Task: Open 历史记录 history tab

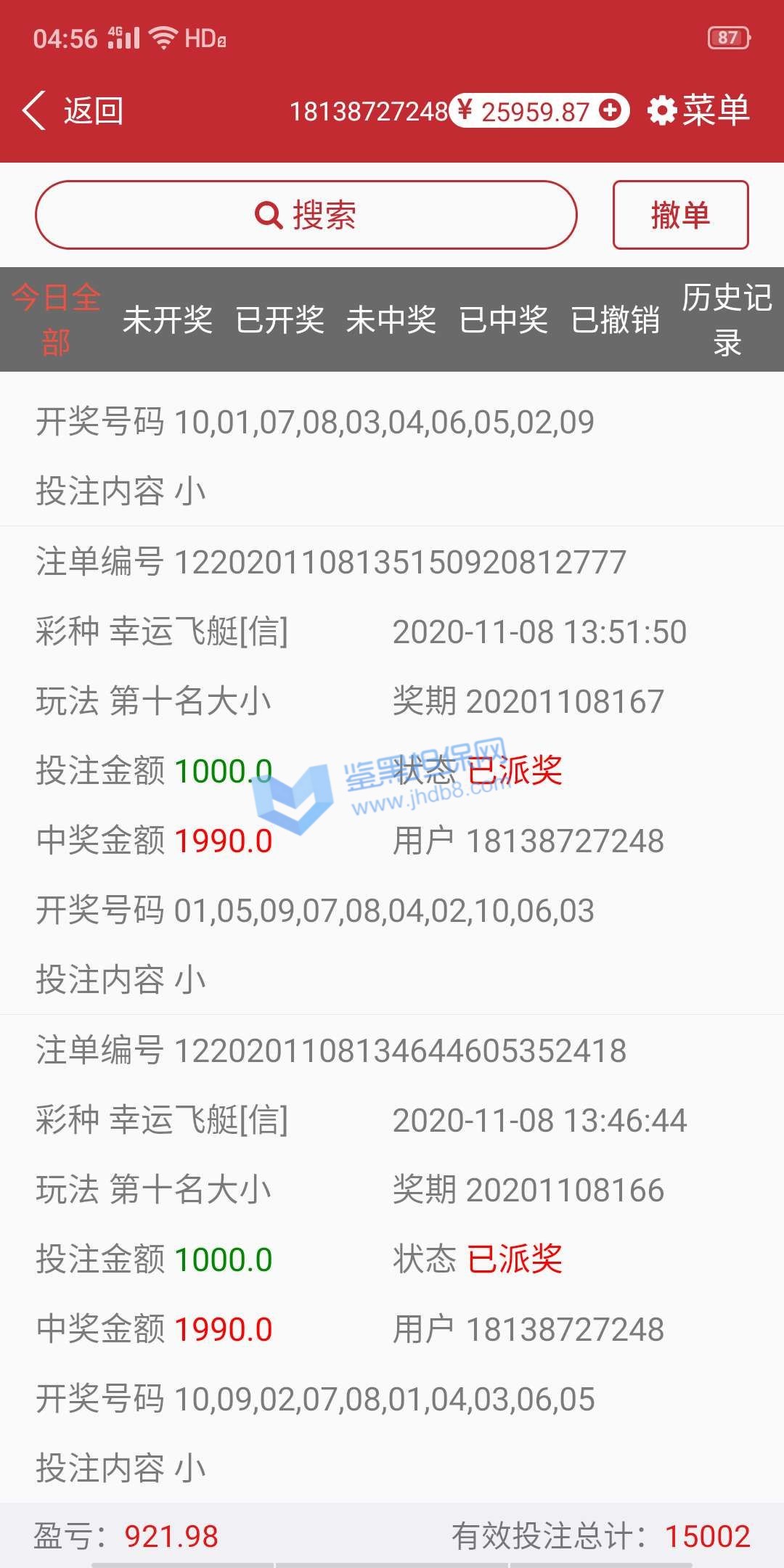Action: tap(726, 319)
